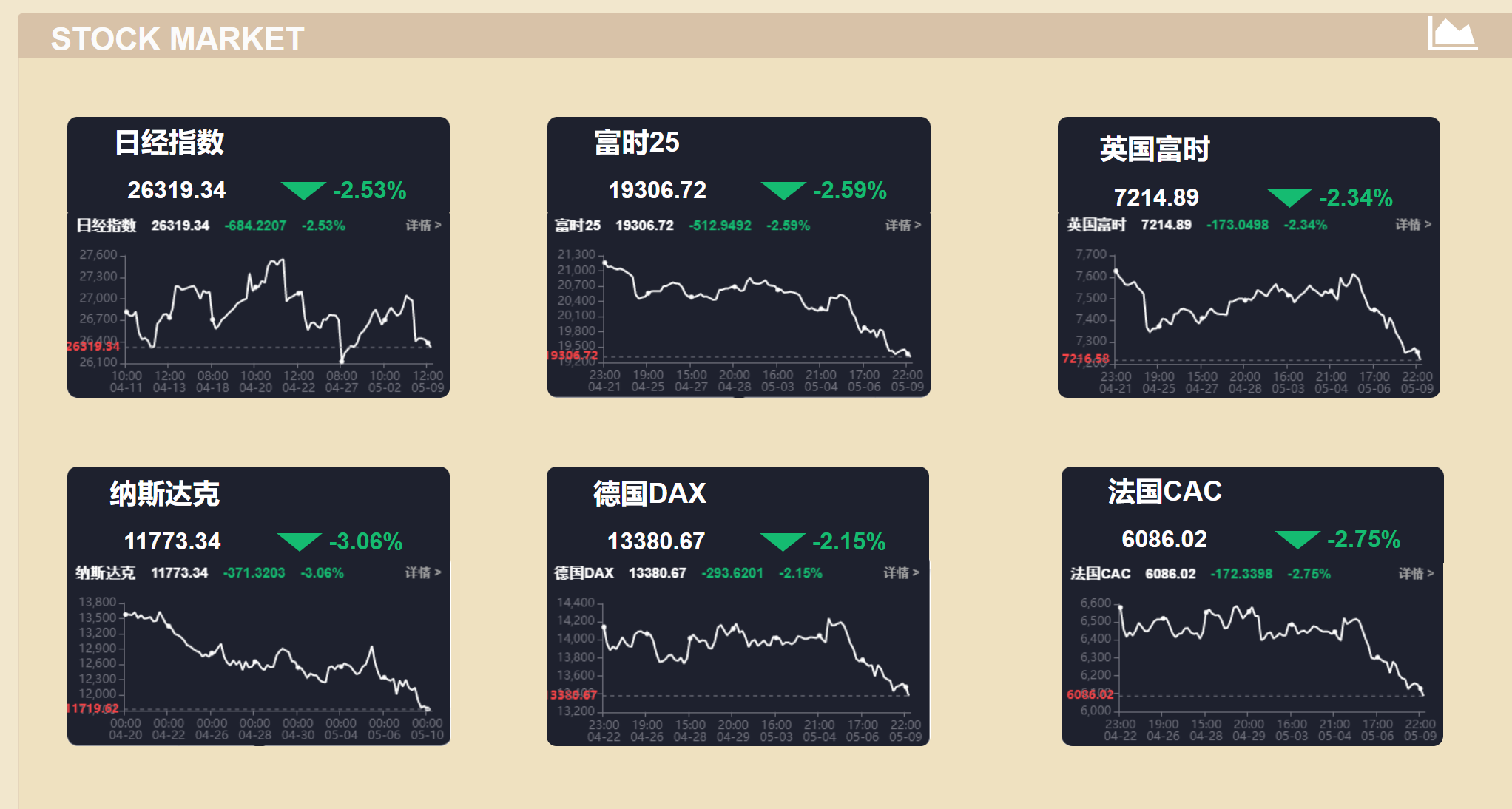Open 详情 details for 德国DAX
This screenshot has width=1512, height=809.
point(901,573)
